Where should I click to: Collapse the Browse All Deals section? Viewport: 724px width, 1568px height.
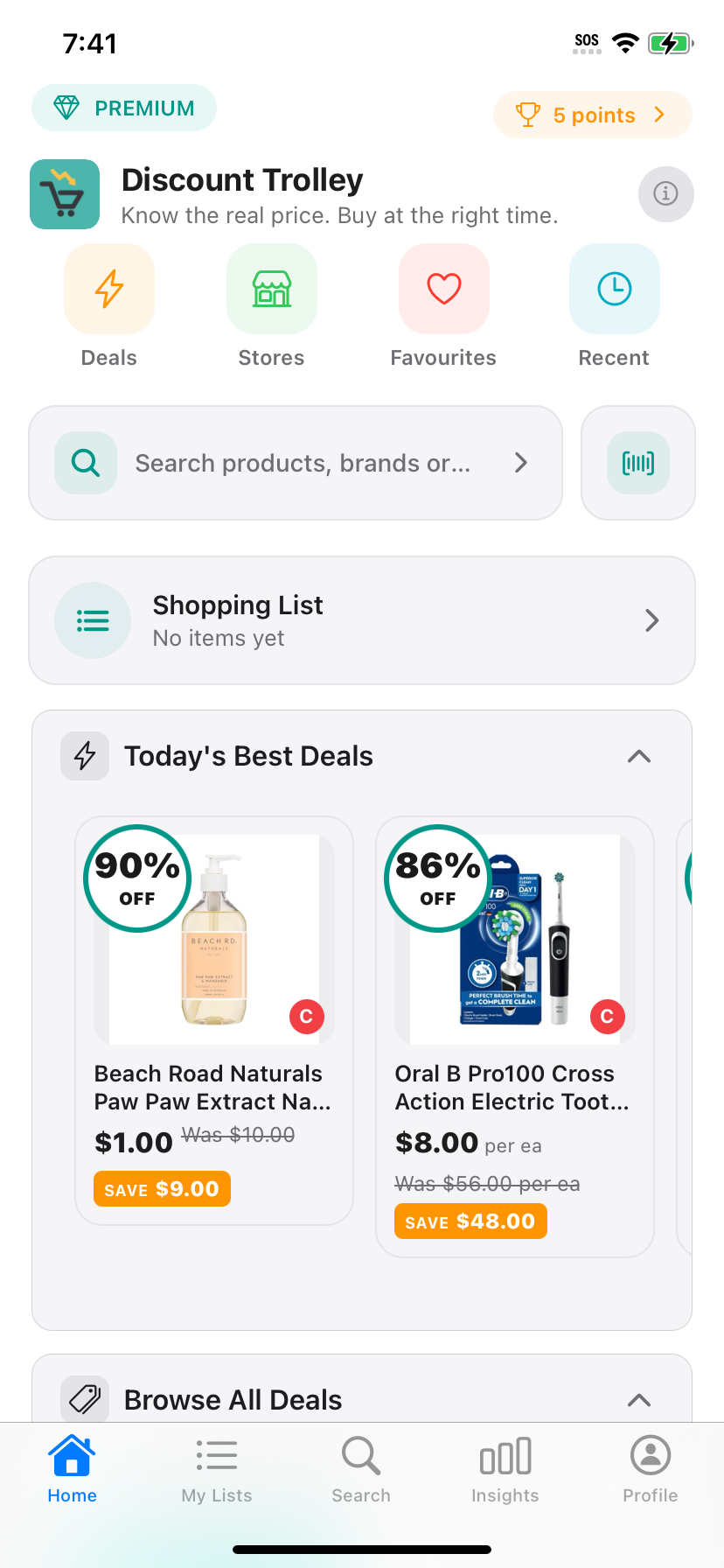(639, 1400)
